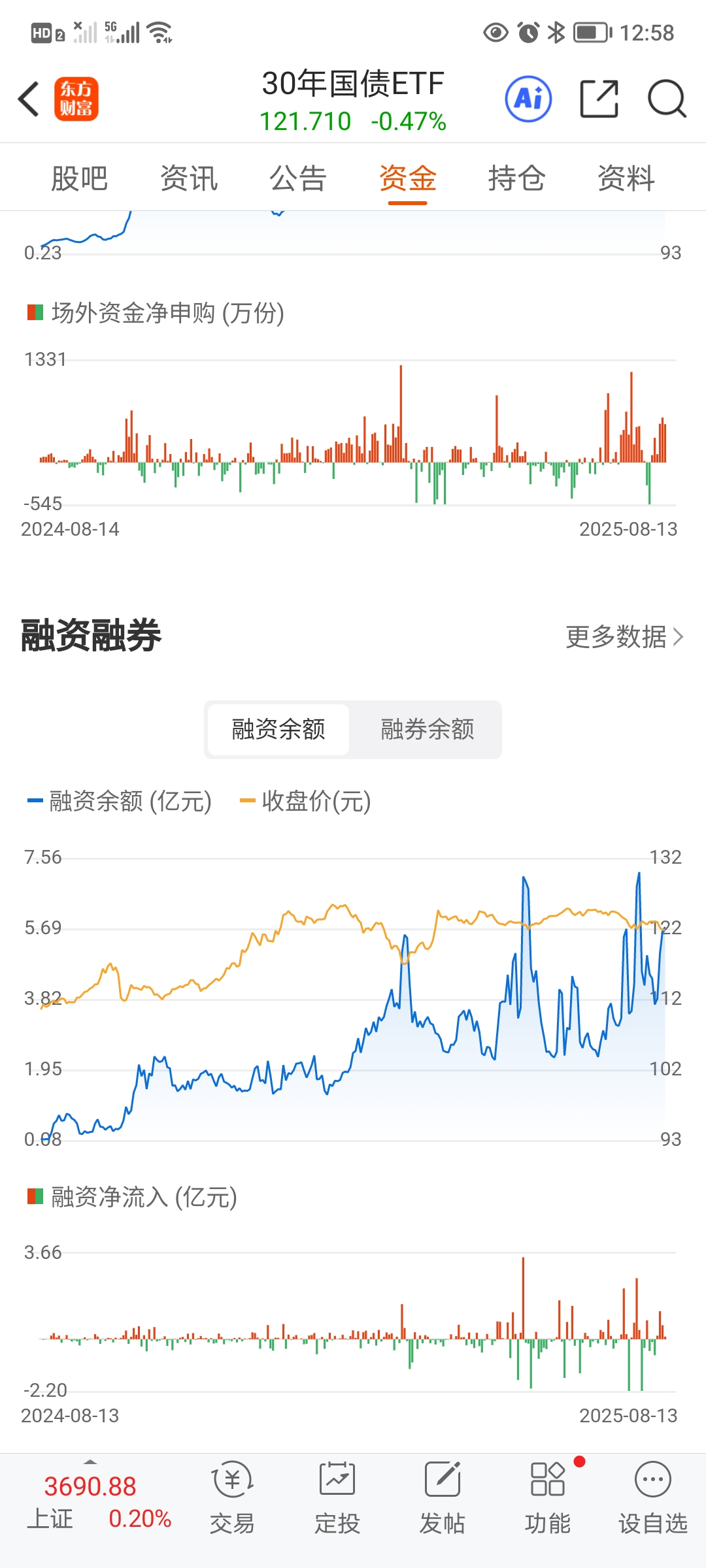The image size is (706, 1568).
Task: Select the 融资余额 segment
Action: coord(278,729)
